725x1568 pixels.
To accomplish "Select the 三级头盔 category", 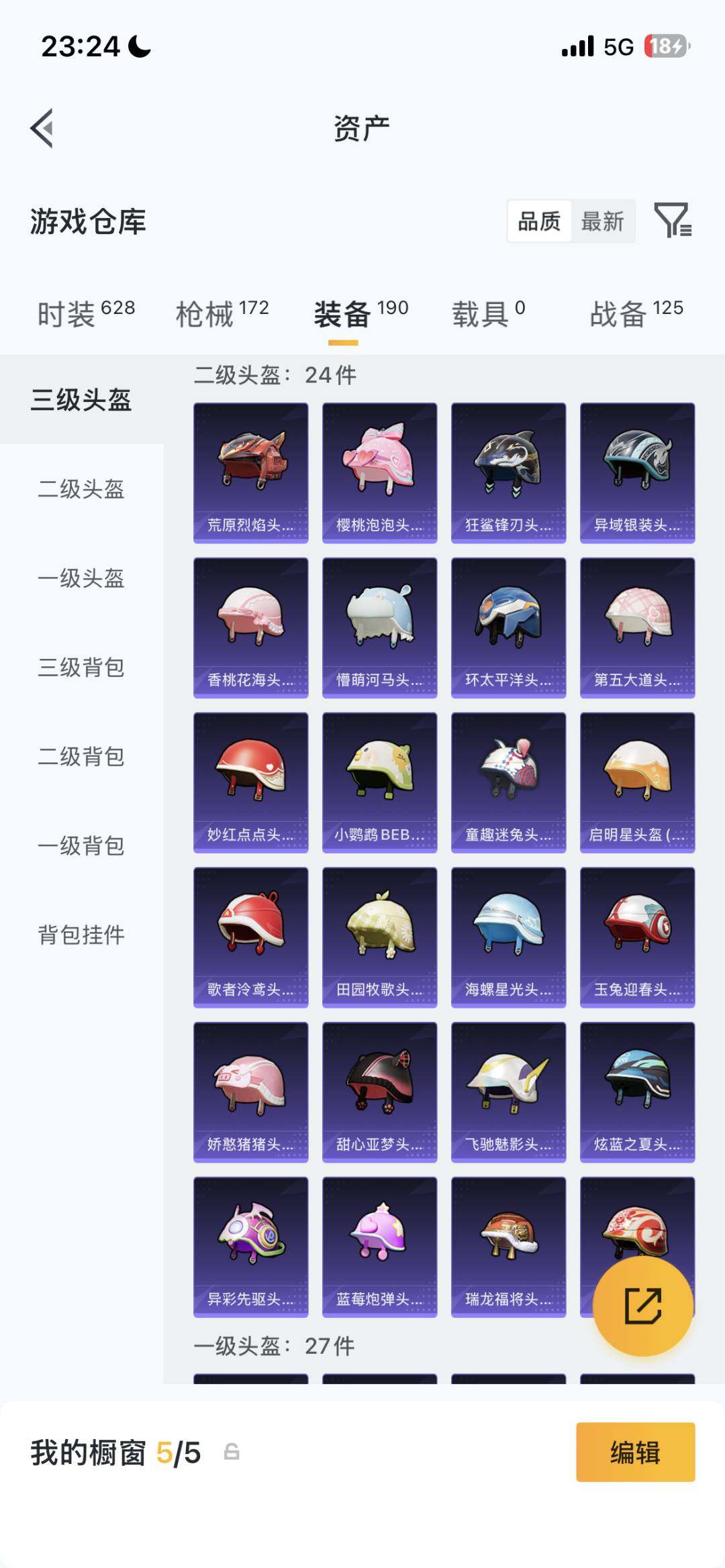I will (81, 401).
